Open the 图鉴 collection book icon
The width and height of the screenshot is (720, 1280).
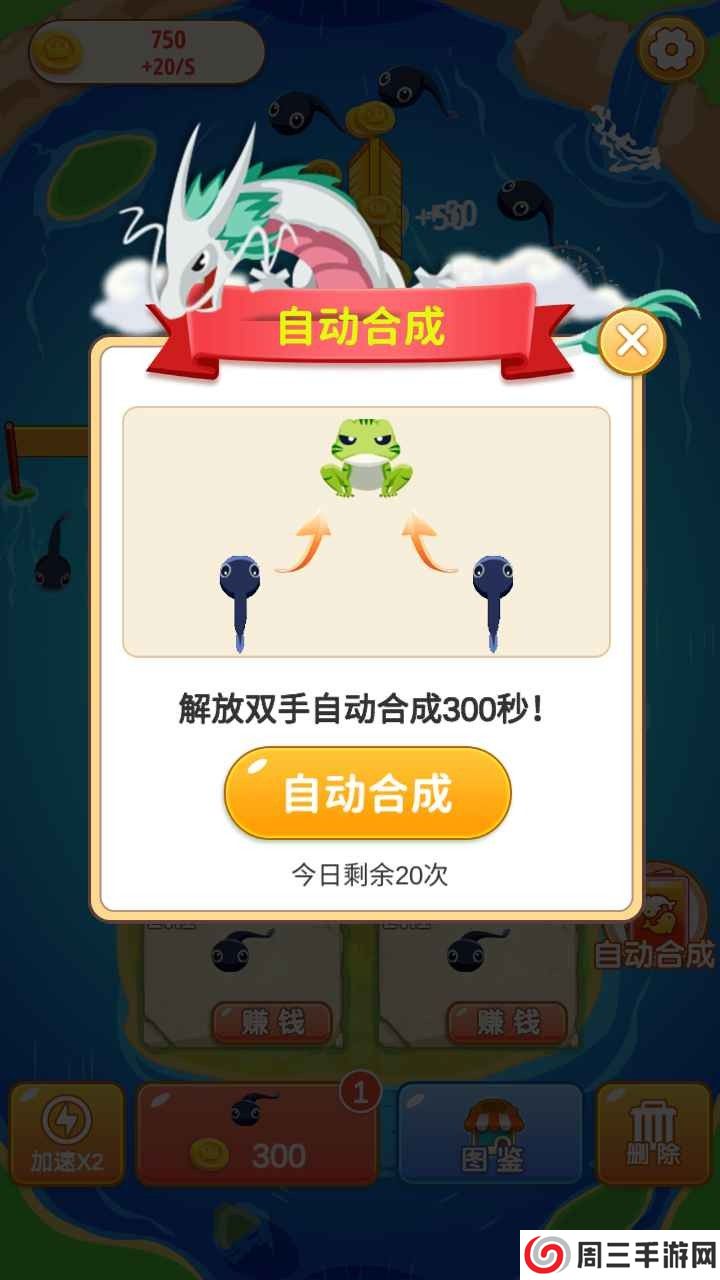(490, 1135)
